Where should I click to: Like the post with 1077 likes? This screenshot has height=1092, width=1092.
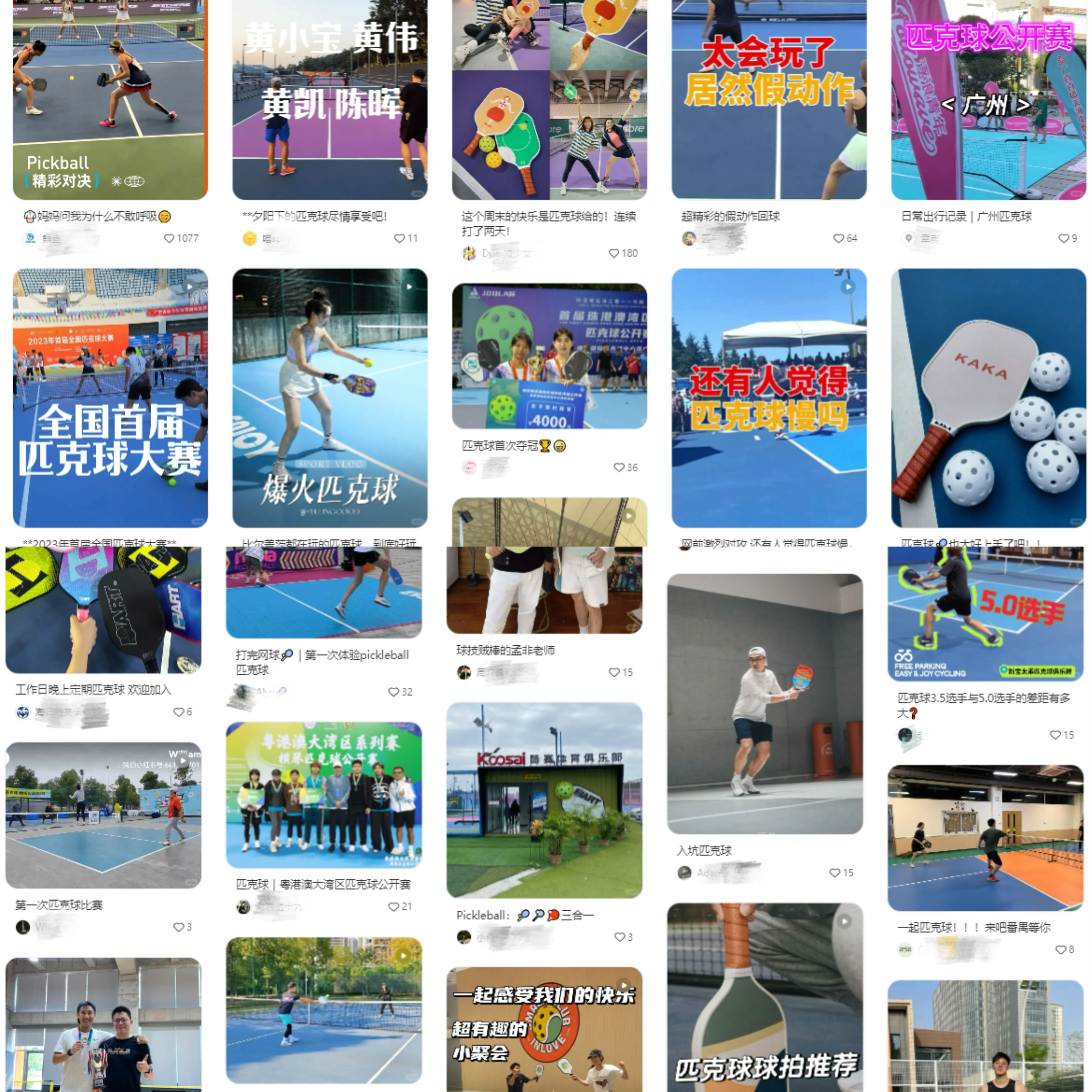[169, 239]
